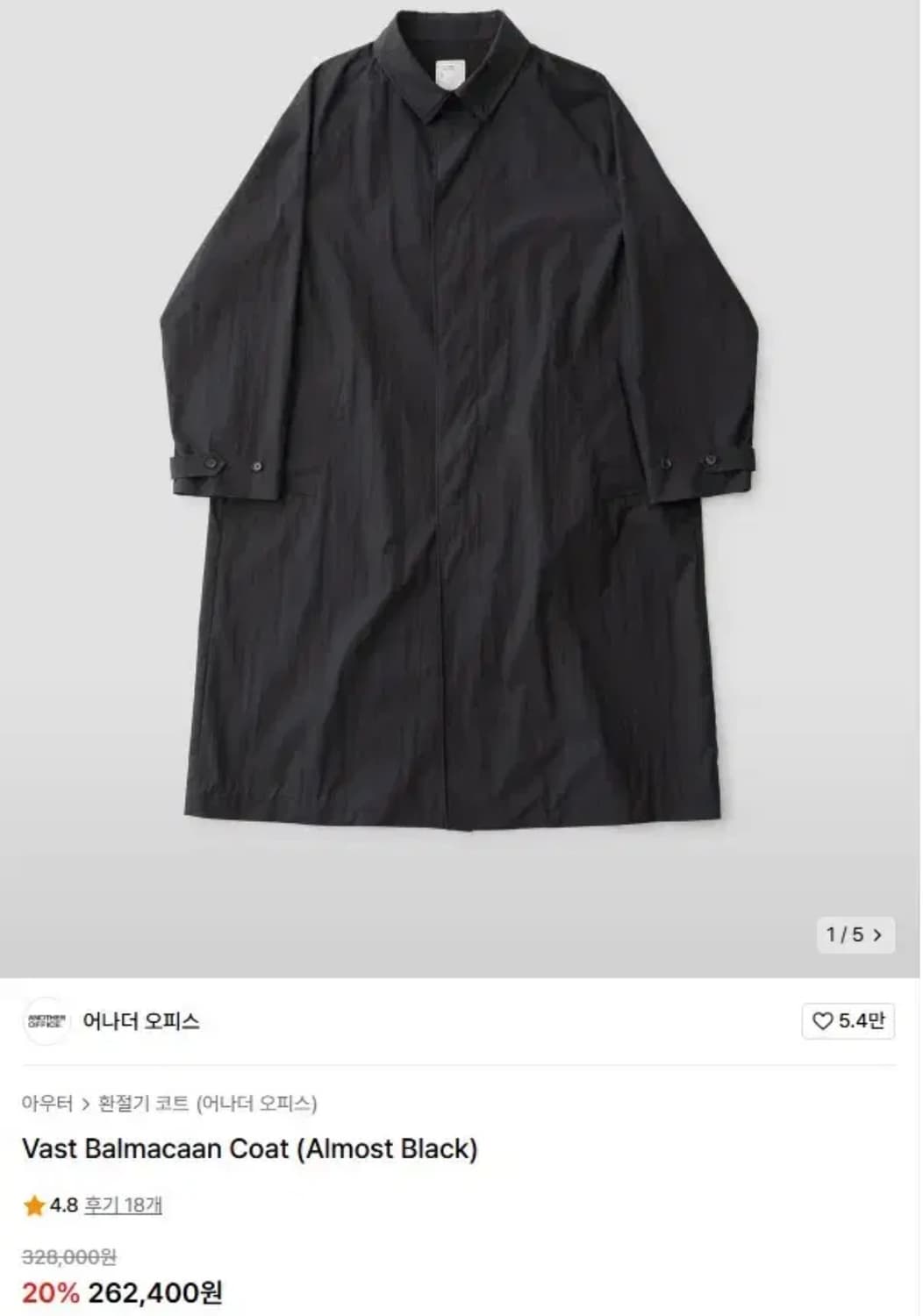The height and width of the screenshot is (1316, 923).
Task: Click the brand name "어나더 오피스"
Action: (145, 1020)
